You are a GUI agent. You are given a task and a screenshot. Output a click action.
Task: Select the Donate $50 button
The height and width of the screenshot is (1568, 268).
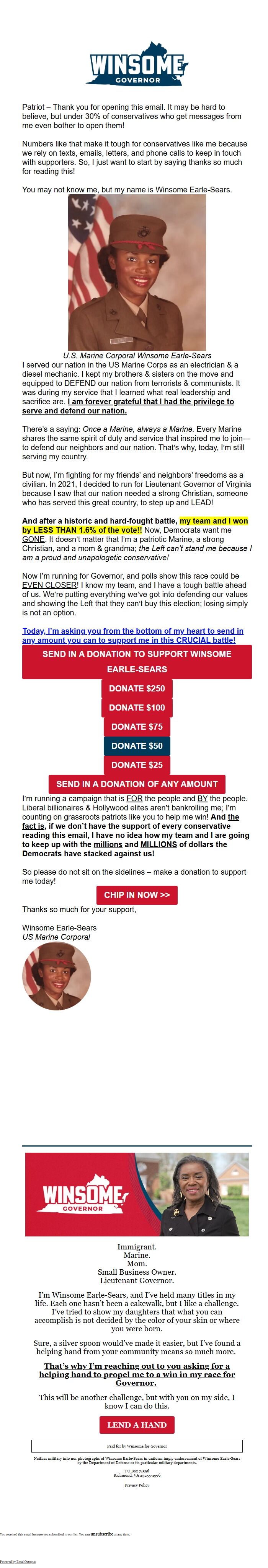pyautogui.click(x=136, y=745)
